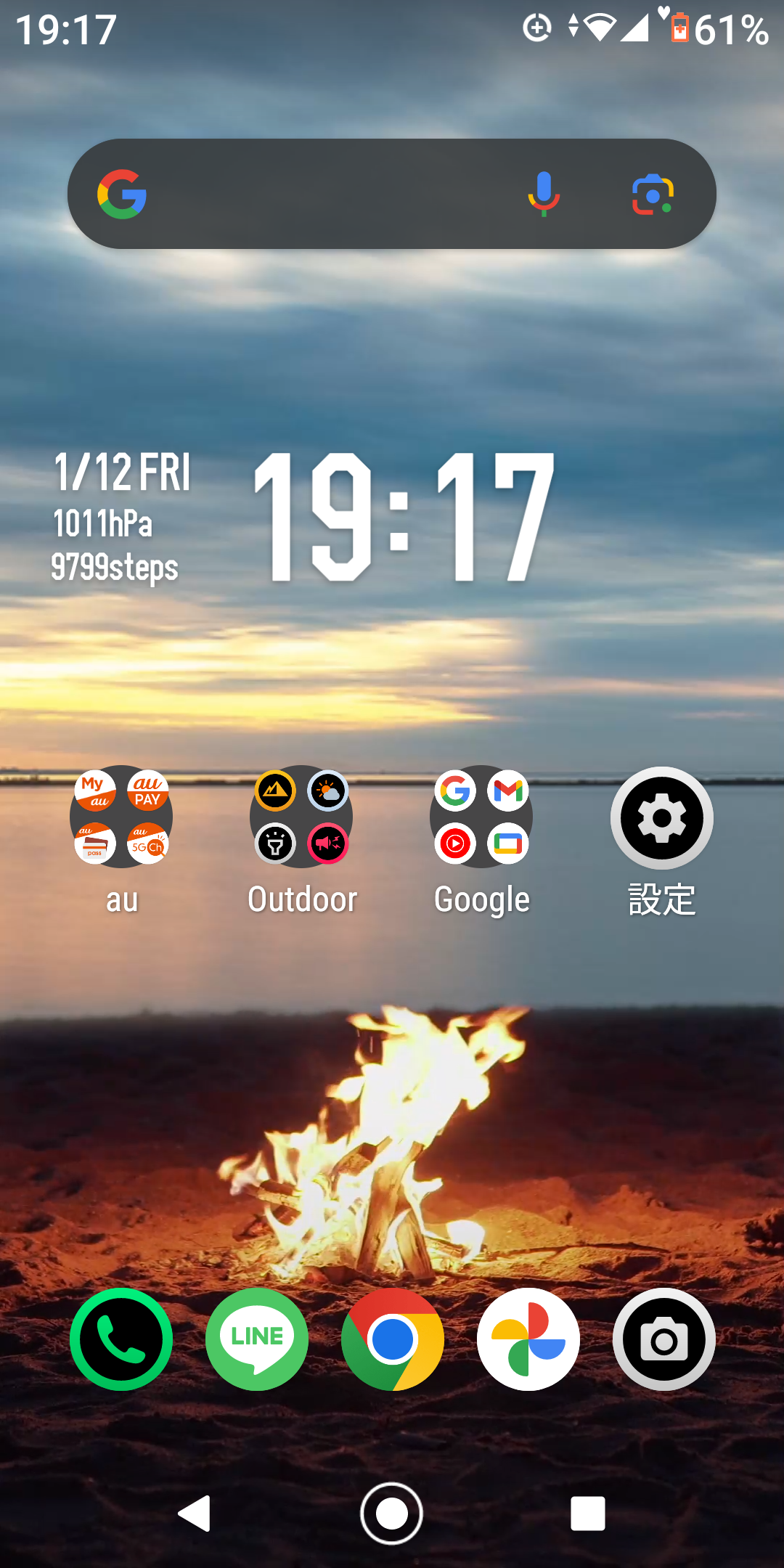Open the recent apps overview
Screen dimensions: 784x1568
[x=588, y=1514]
